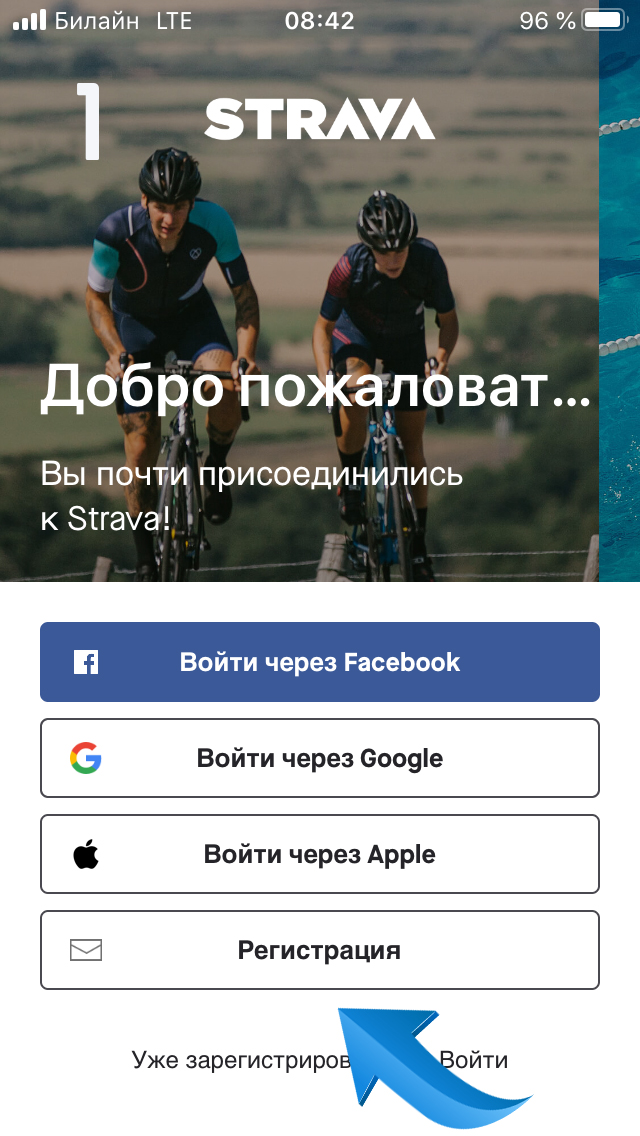The image size is (640, 1136).
Task: Select Войти через Apple
Action: coord(320,854)
